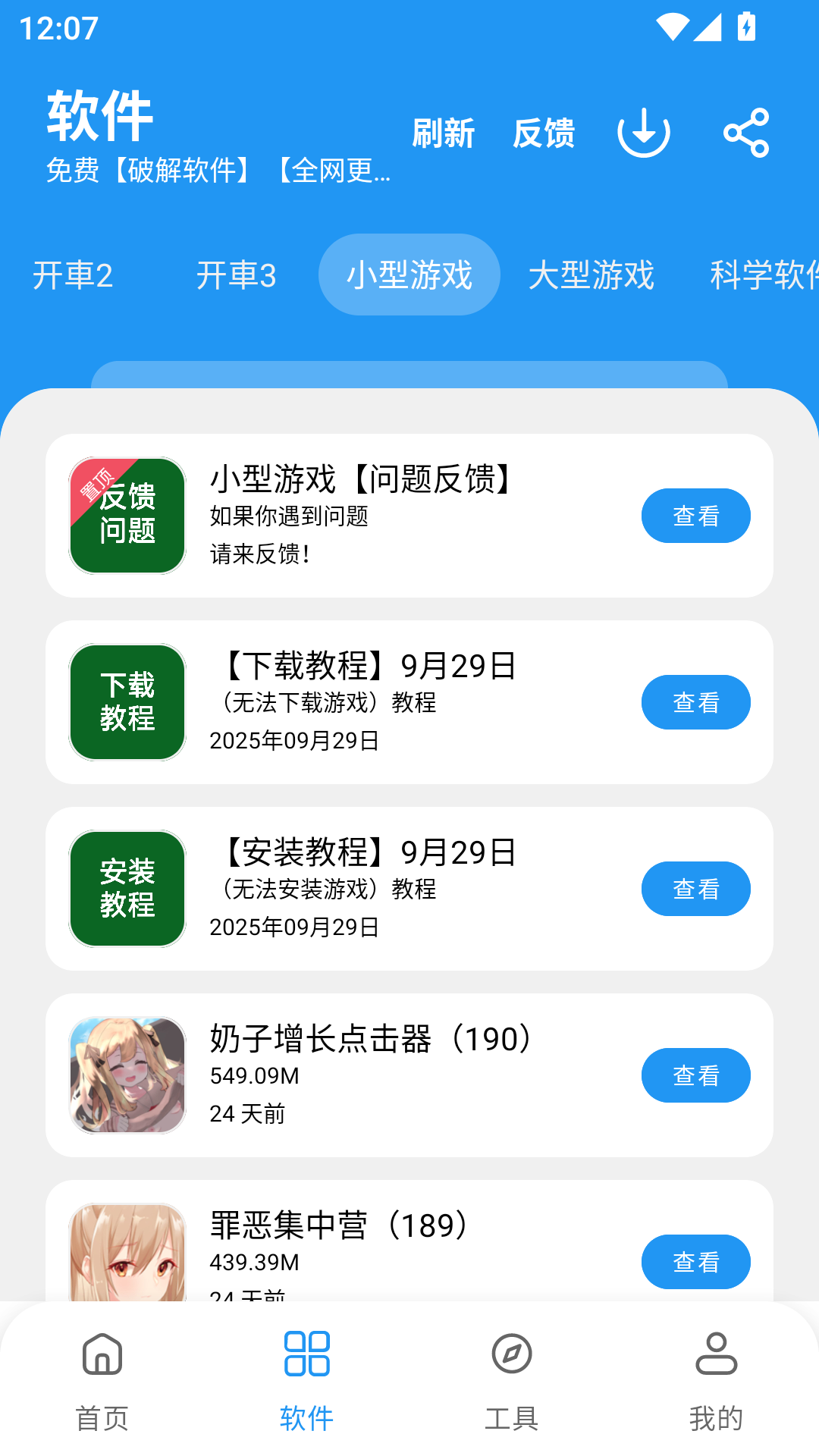Screen dimensions: 819x1456
Task: Switch to the 开车2 category tab
Action: click(x=74, y=275)
